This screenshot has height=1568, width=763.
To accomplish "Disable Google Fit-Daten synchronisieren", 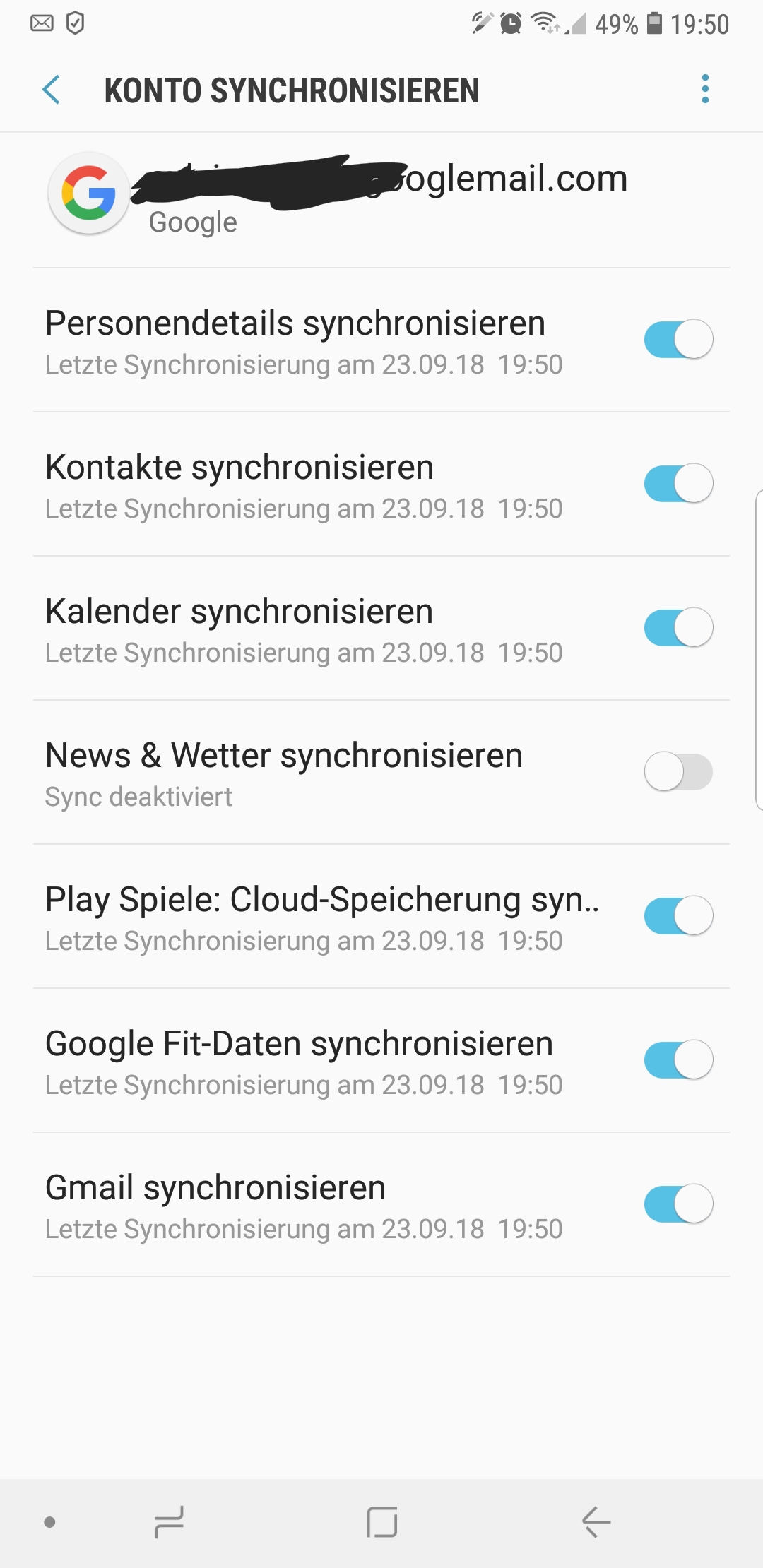I will click(x=678, y=1060).
